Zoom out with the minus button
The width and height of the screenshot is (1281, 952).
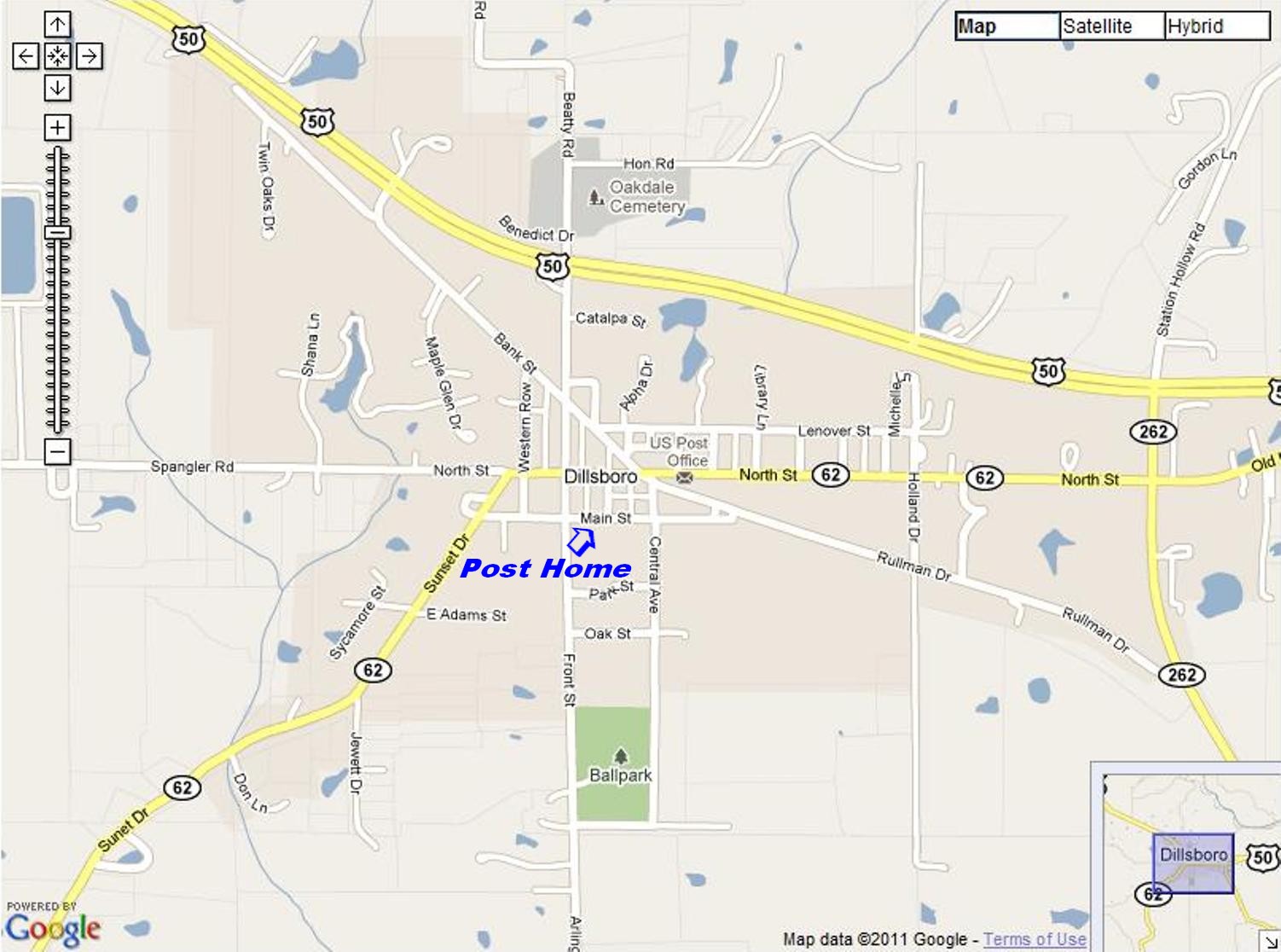pos(57,451)
